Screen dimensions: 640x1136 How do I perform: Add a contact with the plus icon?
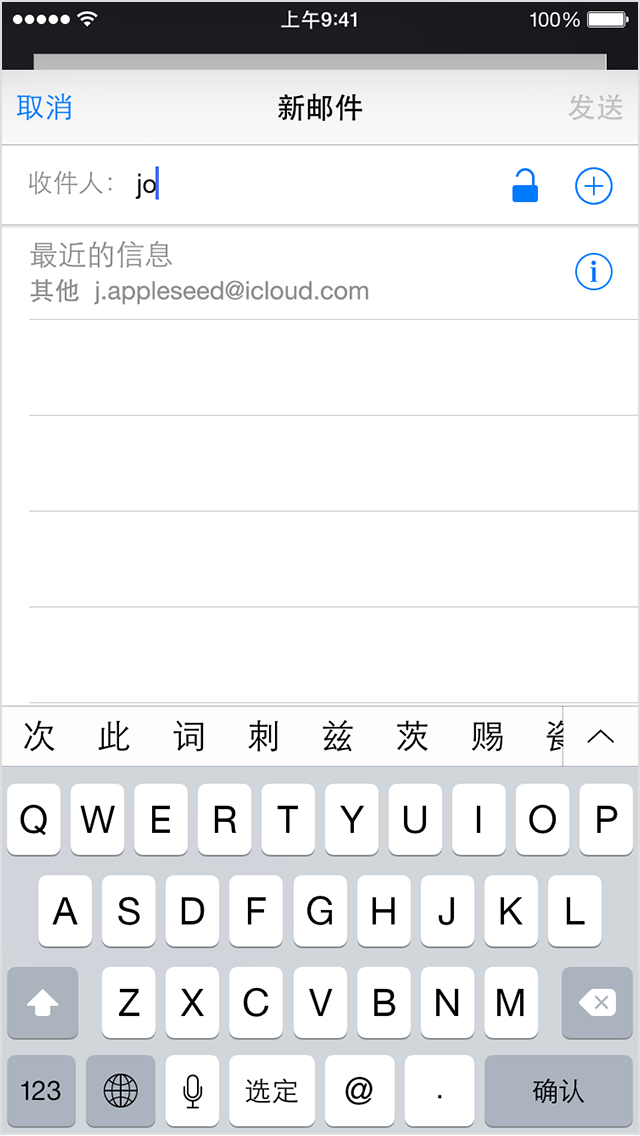click(593, 186)
